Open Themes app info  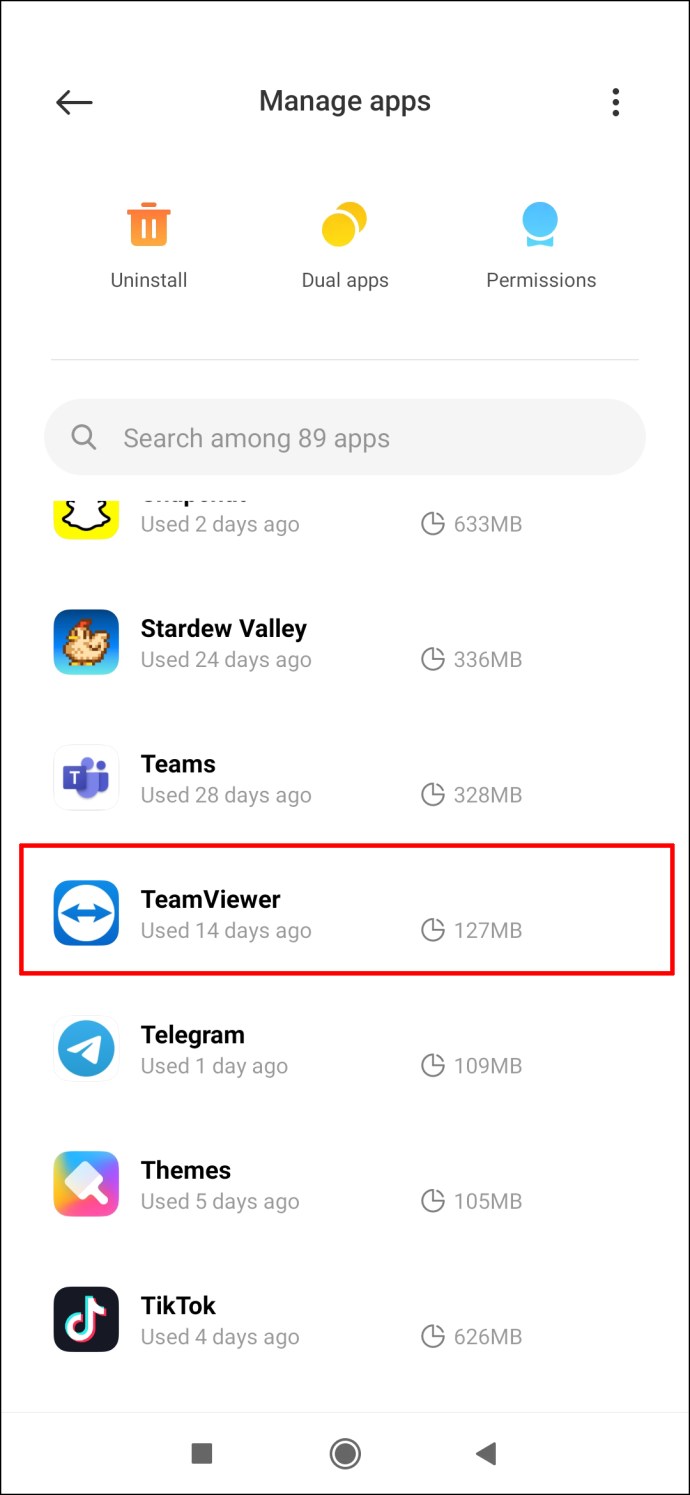345,1184
